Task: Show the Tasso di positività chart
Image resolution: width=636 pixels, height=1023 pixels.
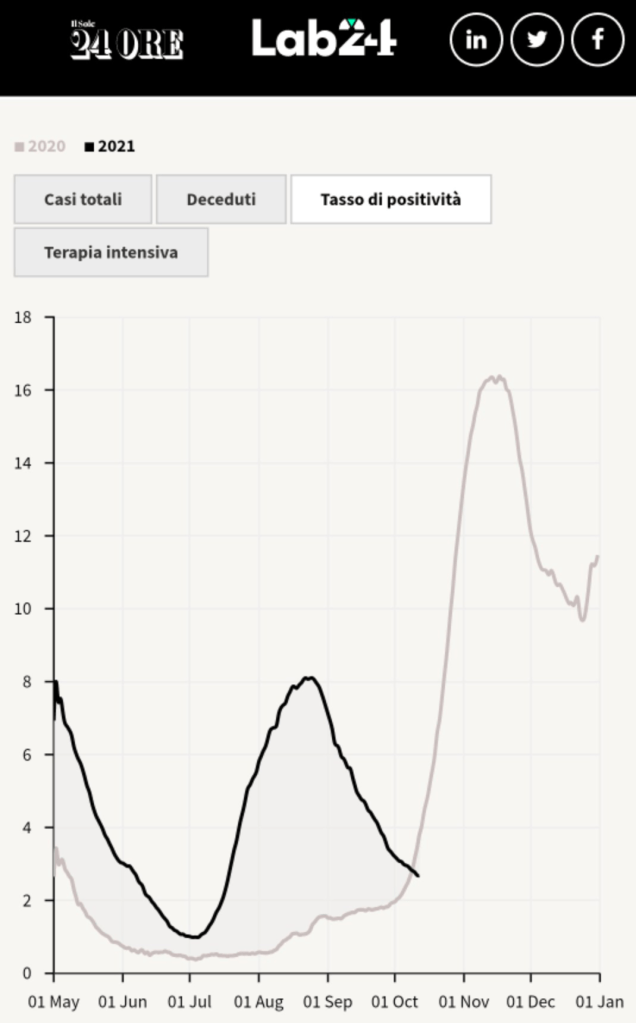Action: [390, 199]
